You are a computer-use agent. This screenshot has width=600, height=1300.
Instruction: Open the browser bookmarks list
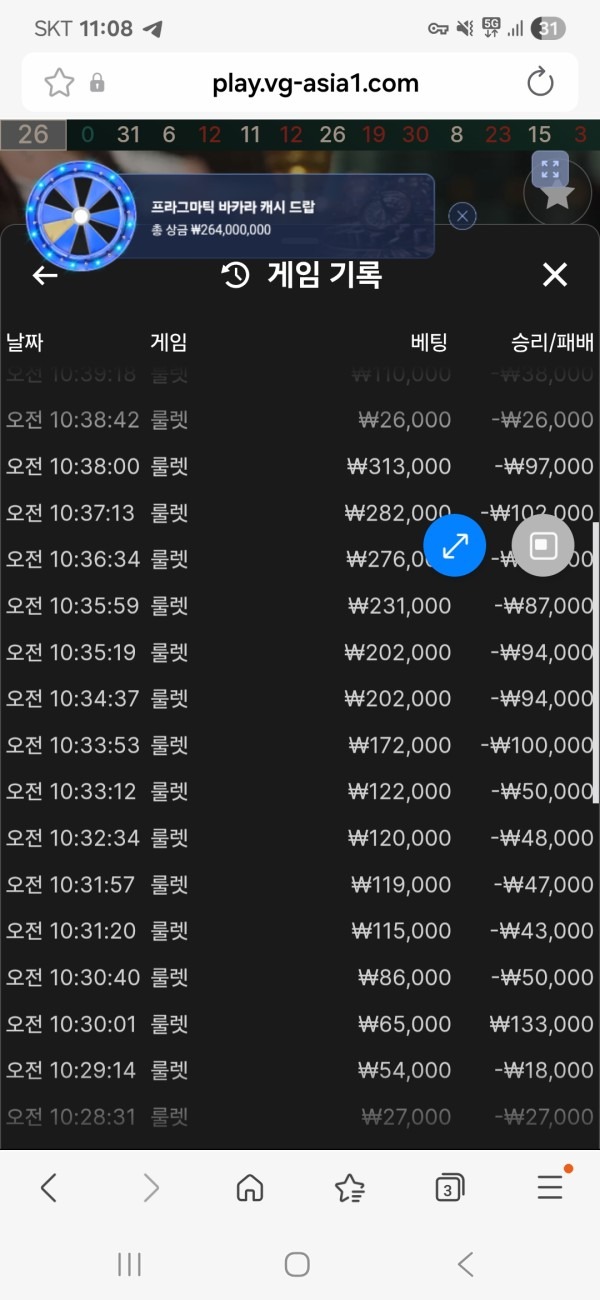point(350,1187)
